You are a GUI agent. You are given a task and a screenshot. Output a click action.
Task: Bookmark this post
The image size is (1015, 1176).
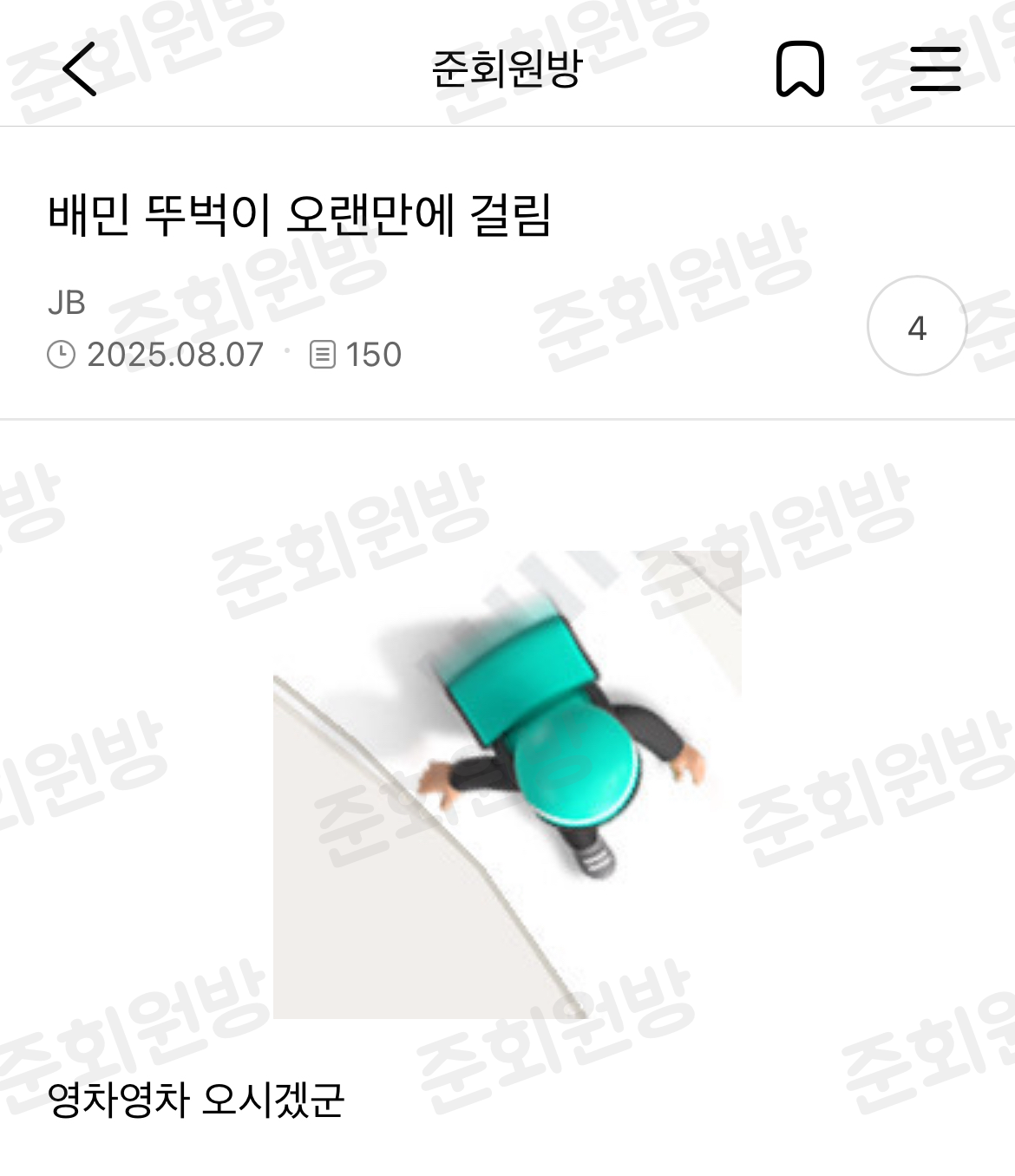pyautogui.click(x=799, y=69)
